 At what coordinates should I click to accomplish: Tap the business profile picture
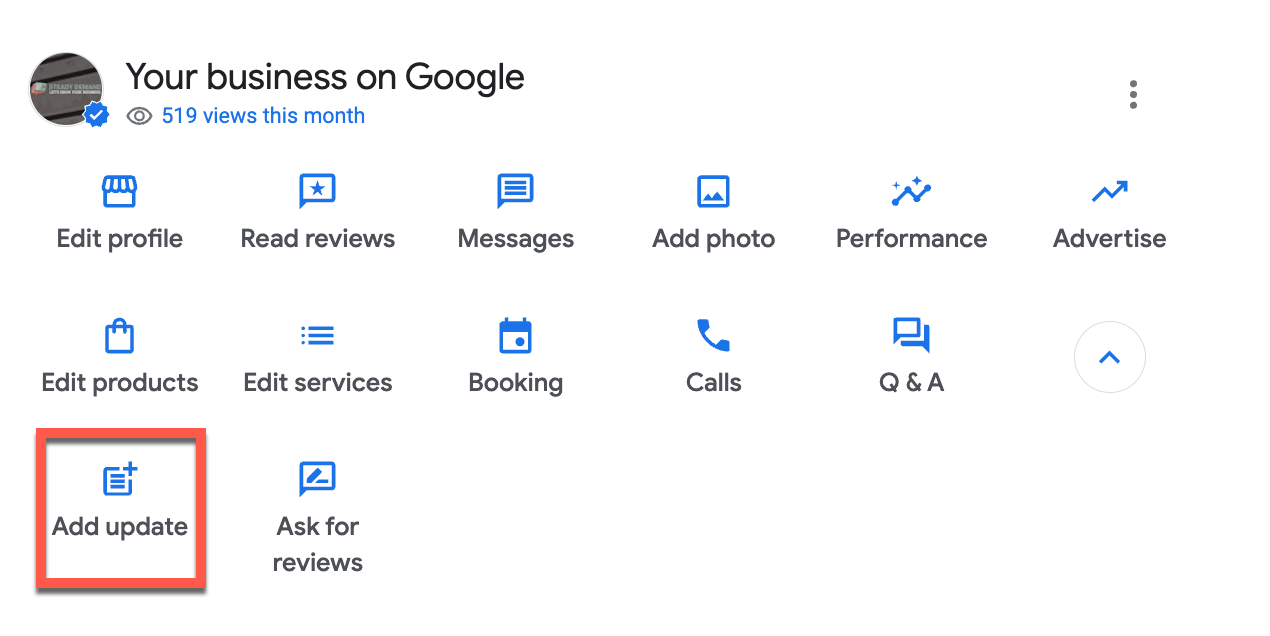point(66,90)
